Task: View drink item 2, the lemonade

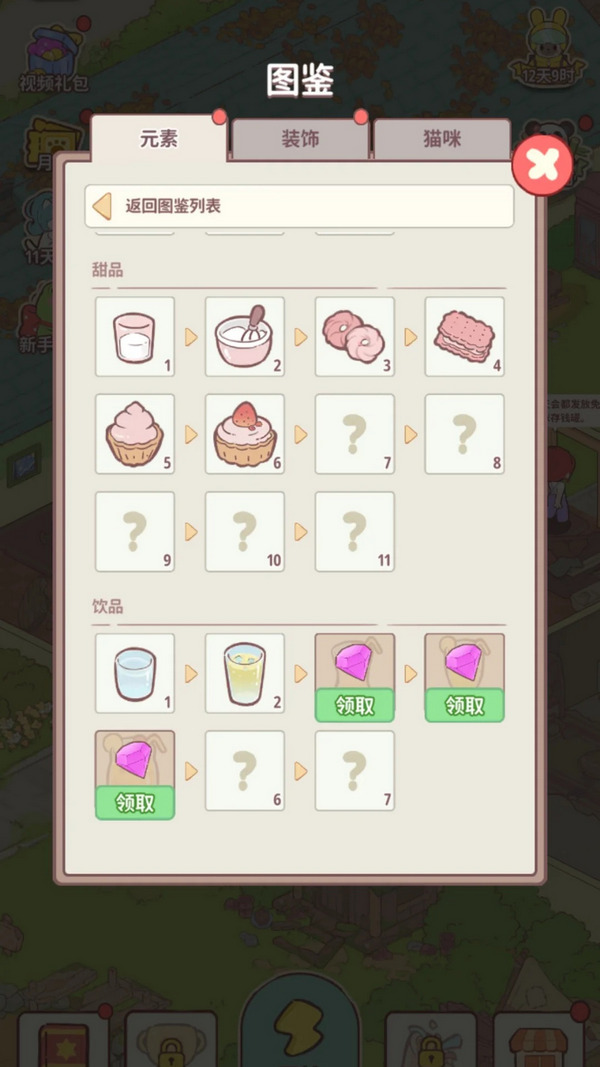Action: (245, 673)
